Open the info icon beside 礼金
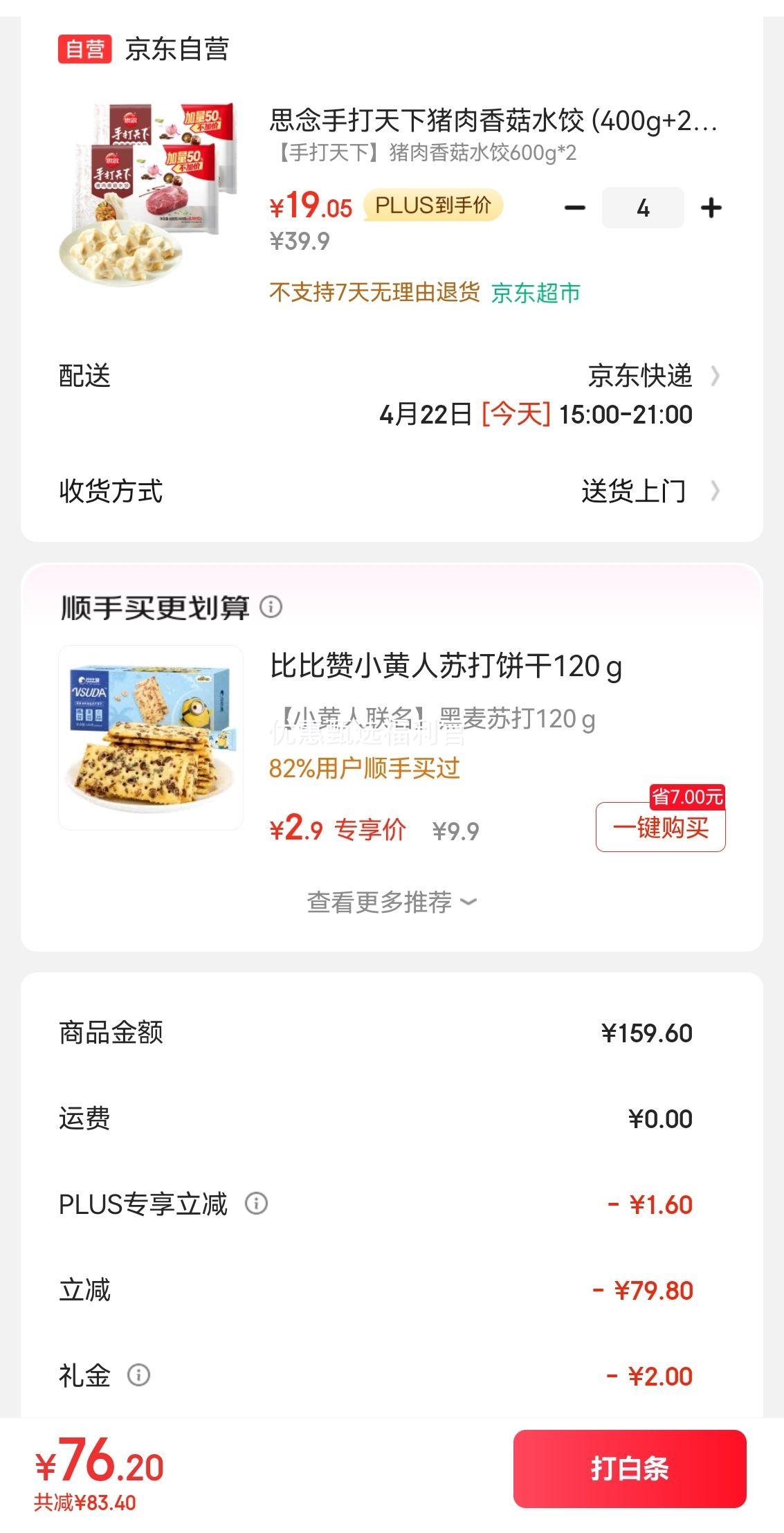 (x=138, y=1375)
